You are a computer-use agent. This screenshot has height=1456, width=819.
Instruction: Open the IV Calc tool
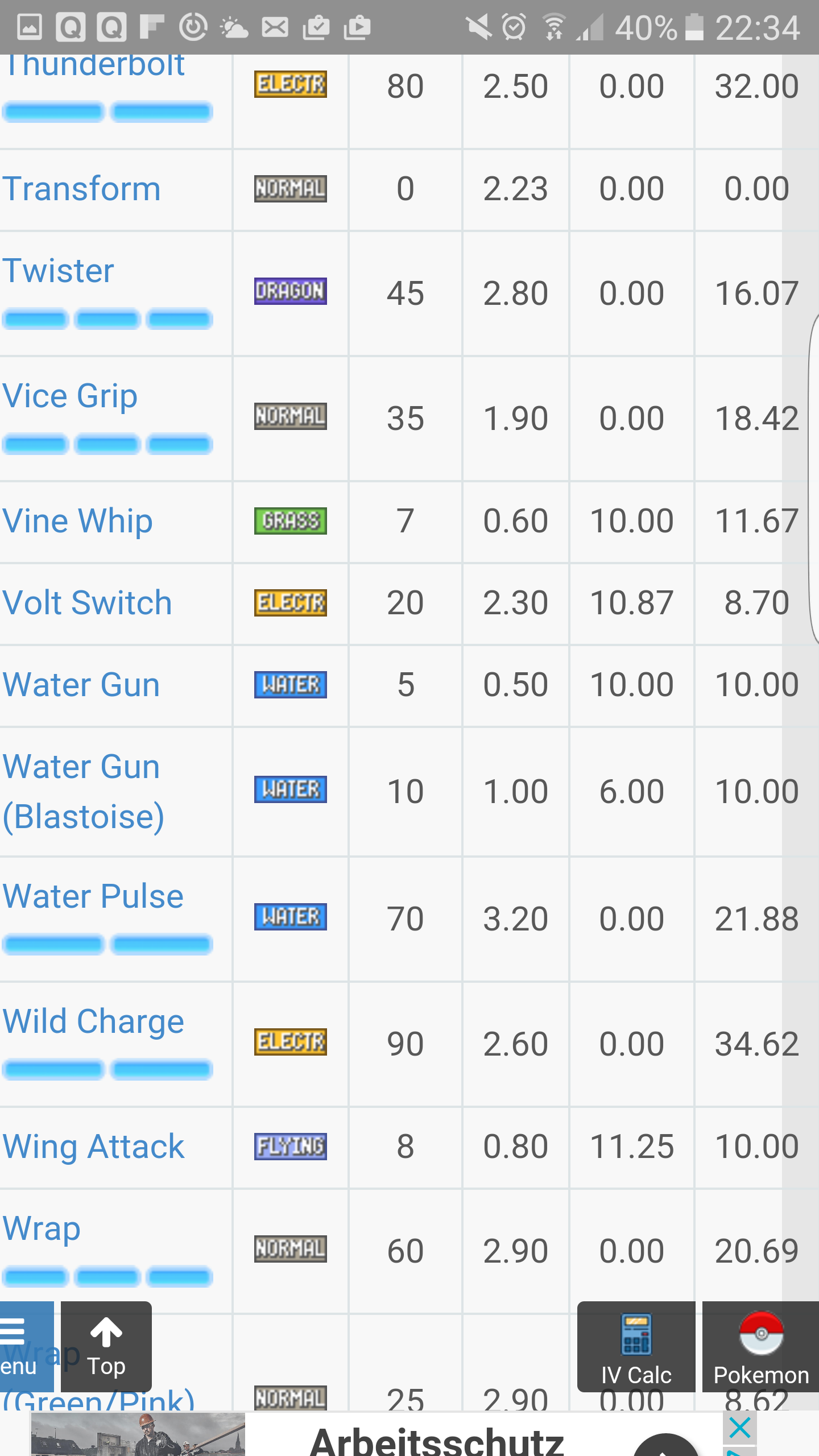tap(636, 1347)
